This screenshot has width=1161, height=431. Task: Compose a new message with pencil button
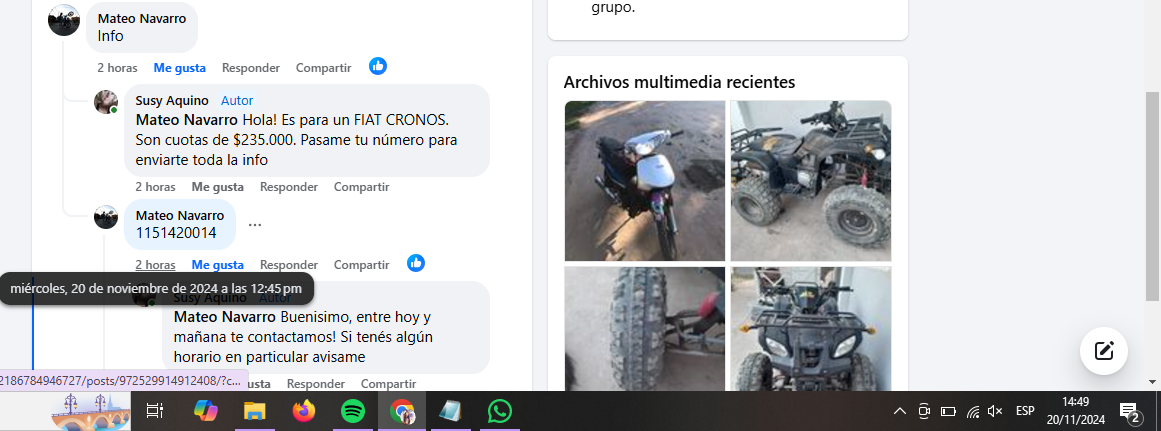(1104, 350)
